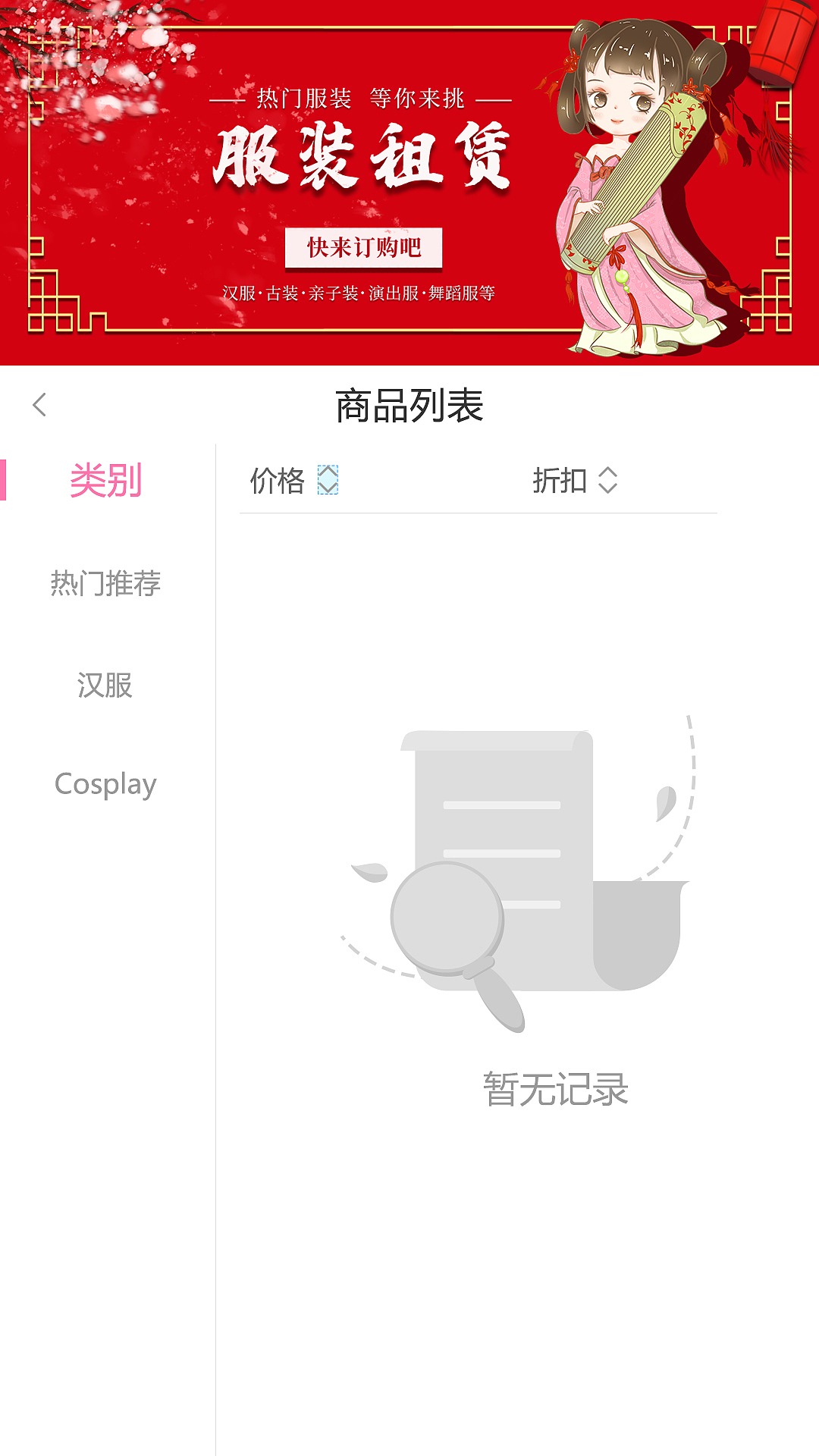Select the 类别 category in the sidebar
This screenshot has width=819, height=1456.
(x=106, y=479)
